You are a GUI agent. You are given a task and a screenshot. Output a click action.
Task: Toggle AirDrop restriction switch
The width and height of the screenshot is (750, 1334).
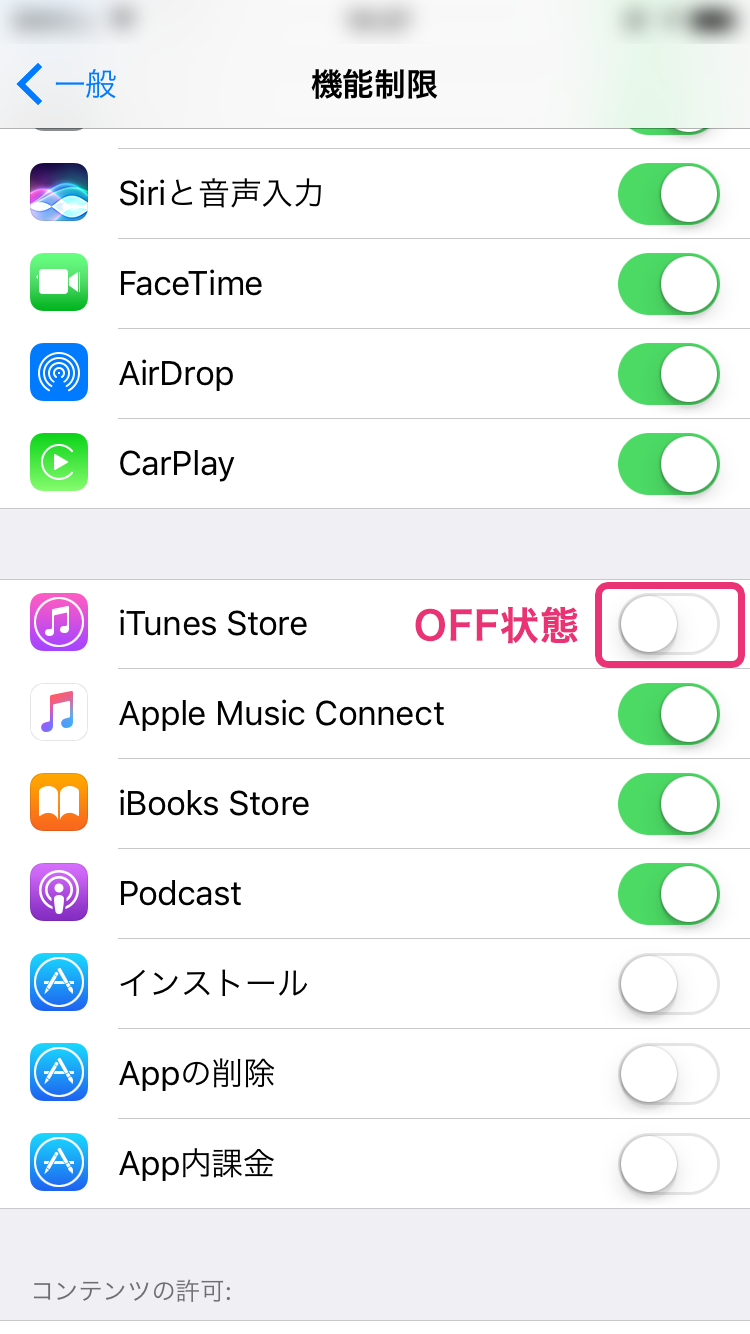pyautogui.click(x=668, y=374)
